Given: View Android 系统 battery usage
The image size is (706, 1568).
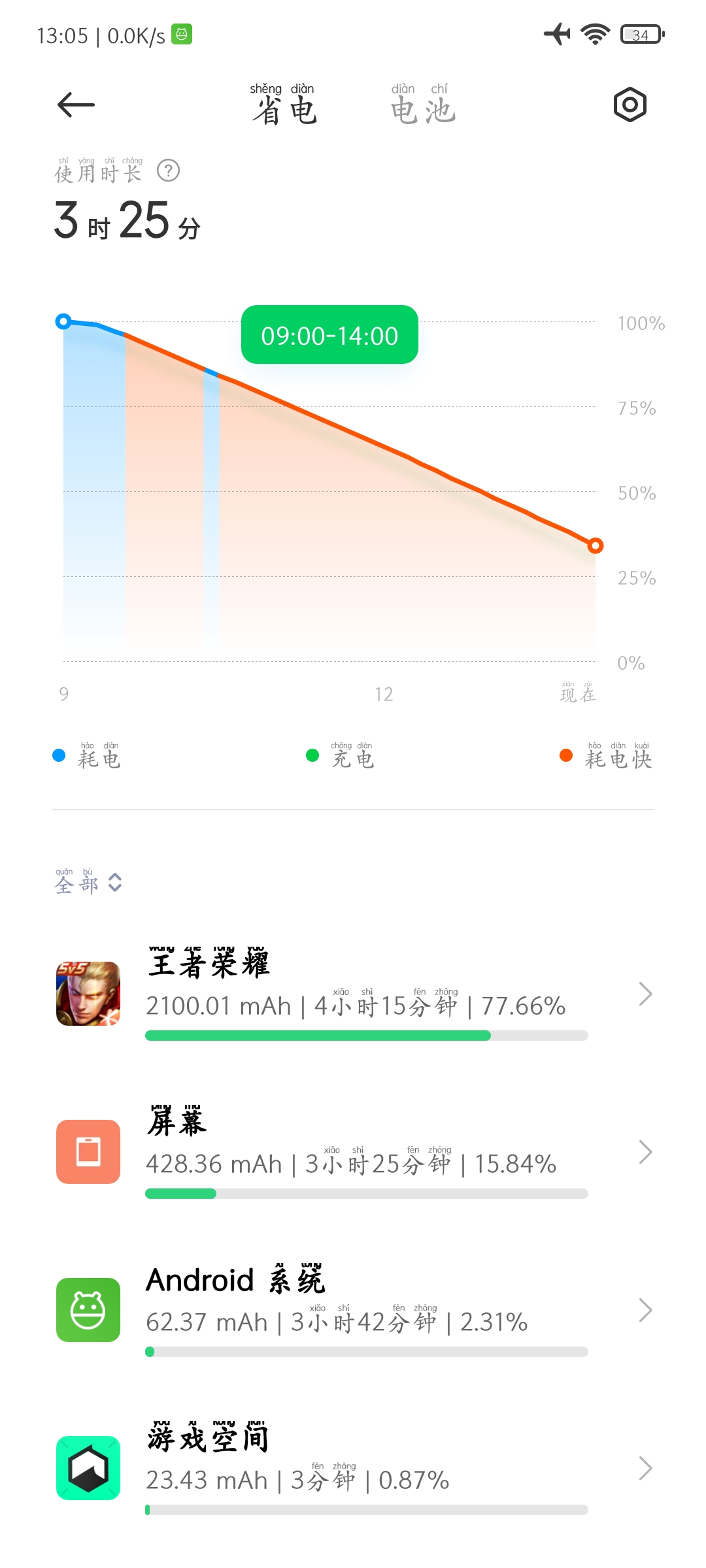Looking at the screenshot, I should [353, 1310].
